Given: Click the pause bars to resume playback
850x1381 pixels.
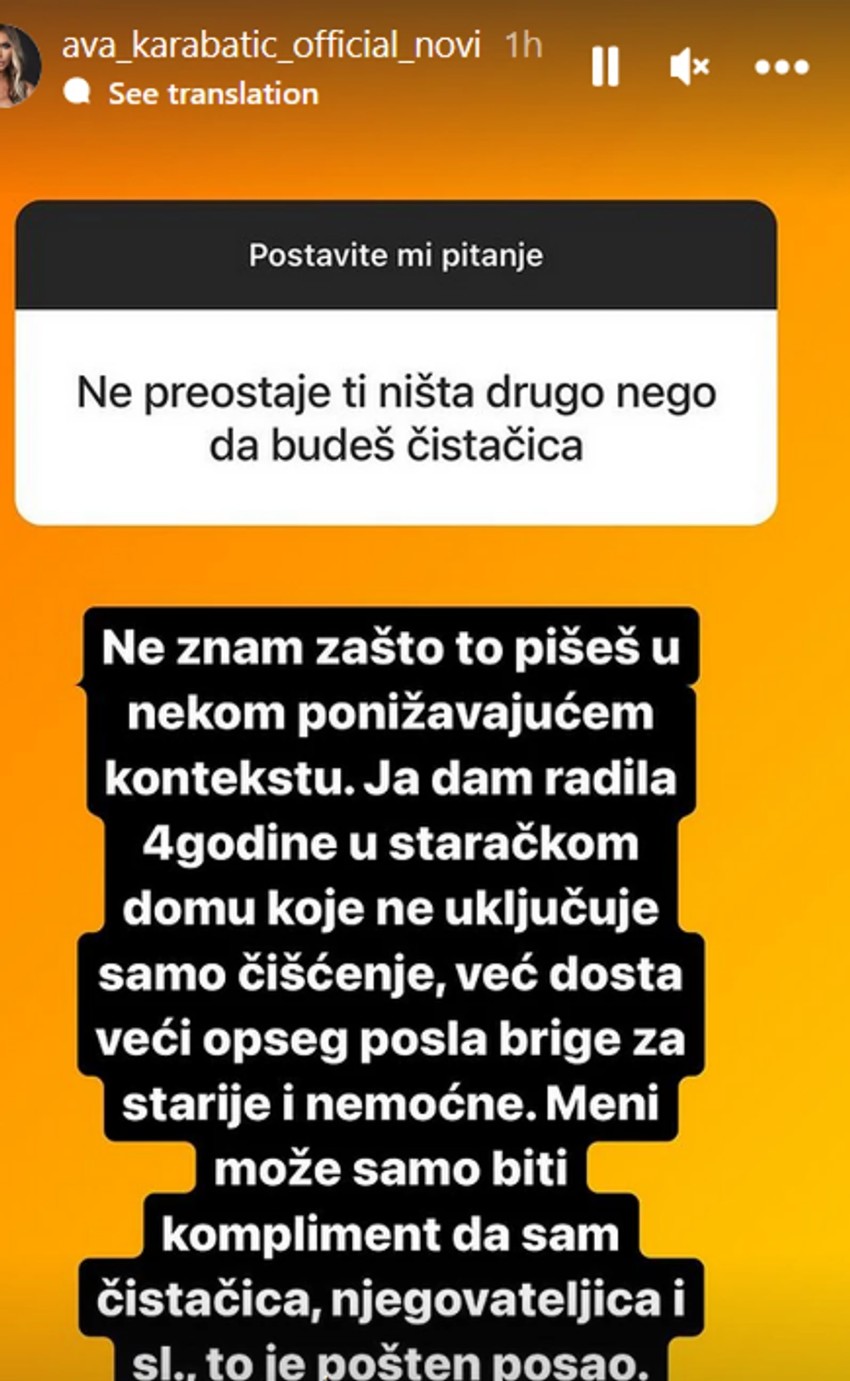Looking at the screenshot, I should click(x=606, y=66).
